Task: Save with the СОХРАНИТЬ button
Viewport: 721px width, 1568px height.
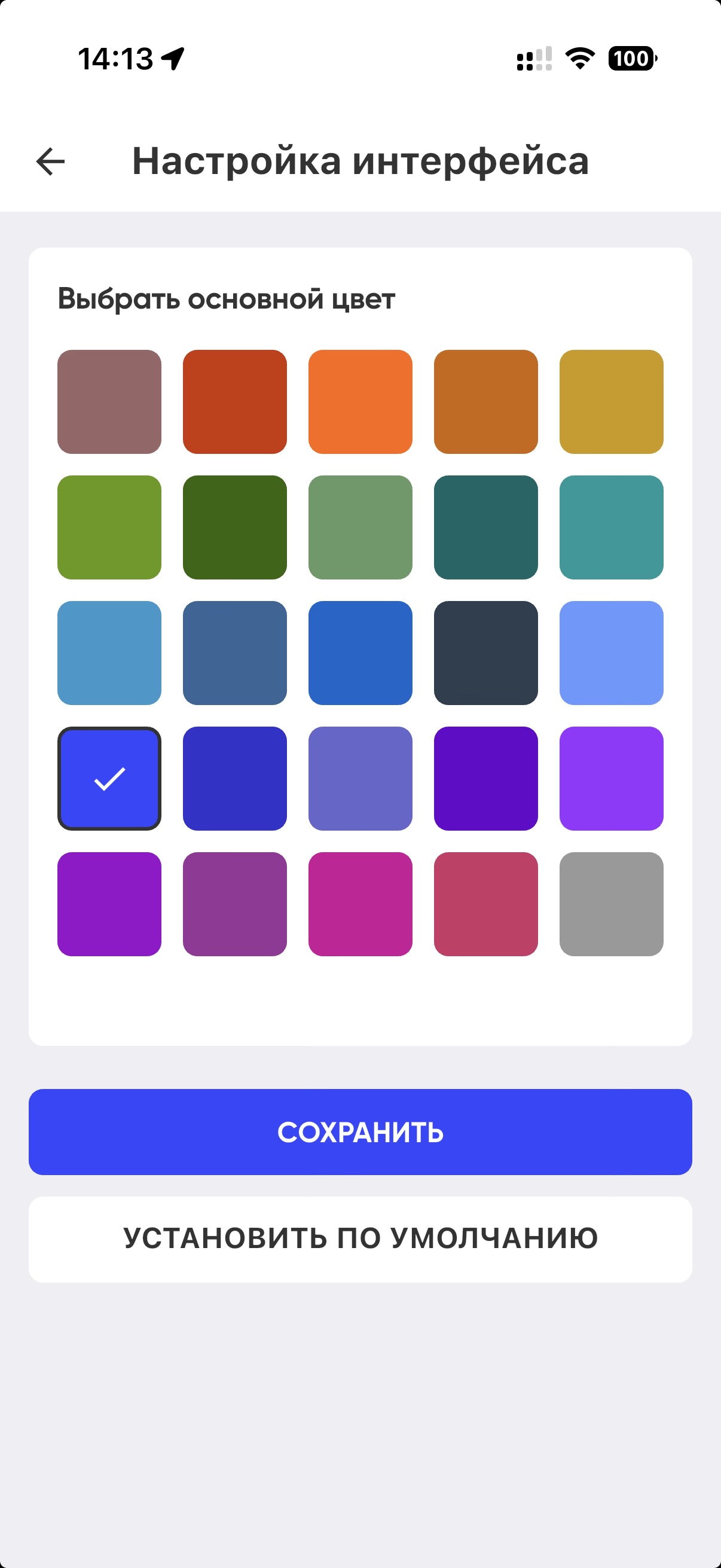Action: point(360,1131)
